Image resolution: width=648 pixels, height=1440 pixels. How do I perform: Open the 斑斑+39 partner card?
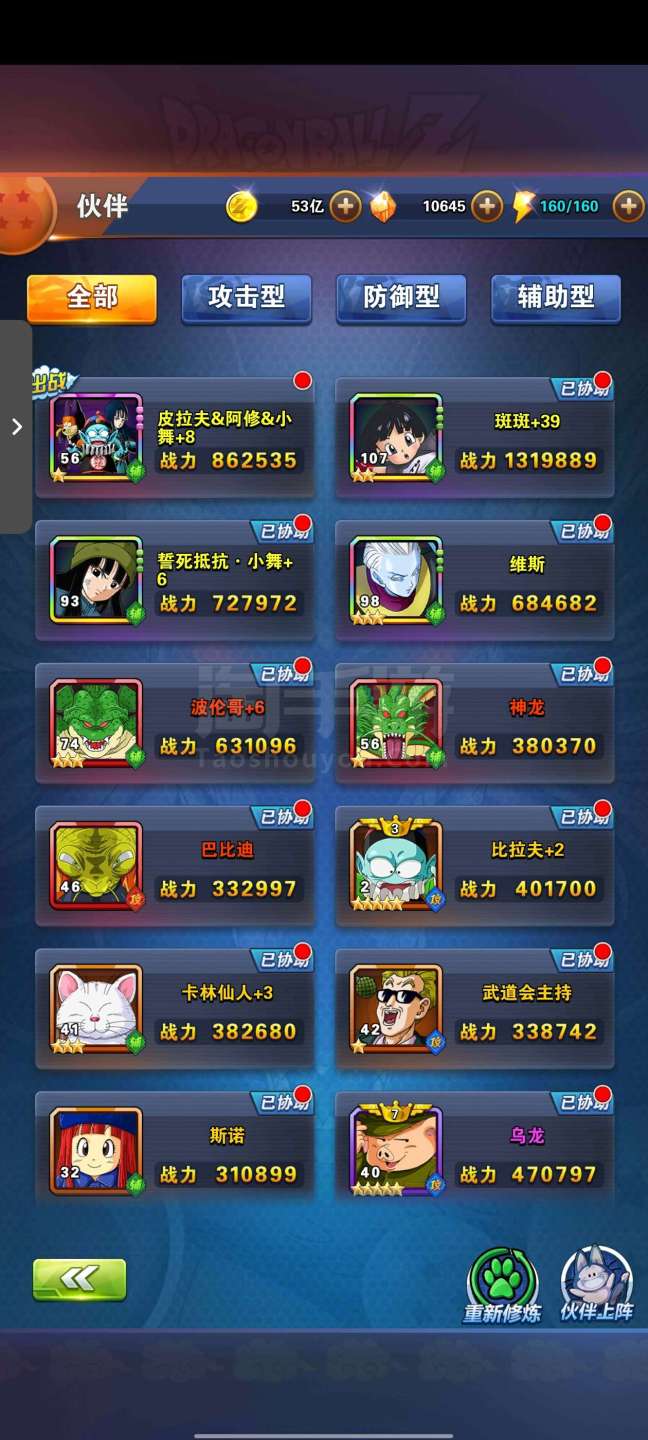(475, 439)
